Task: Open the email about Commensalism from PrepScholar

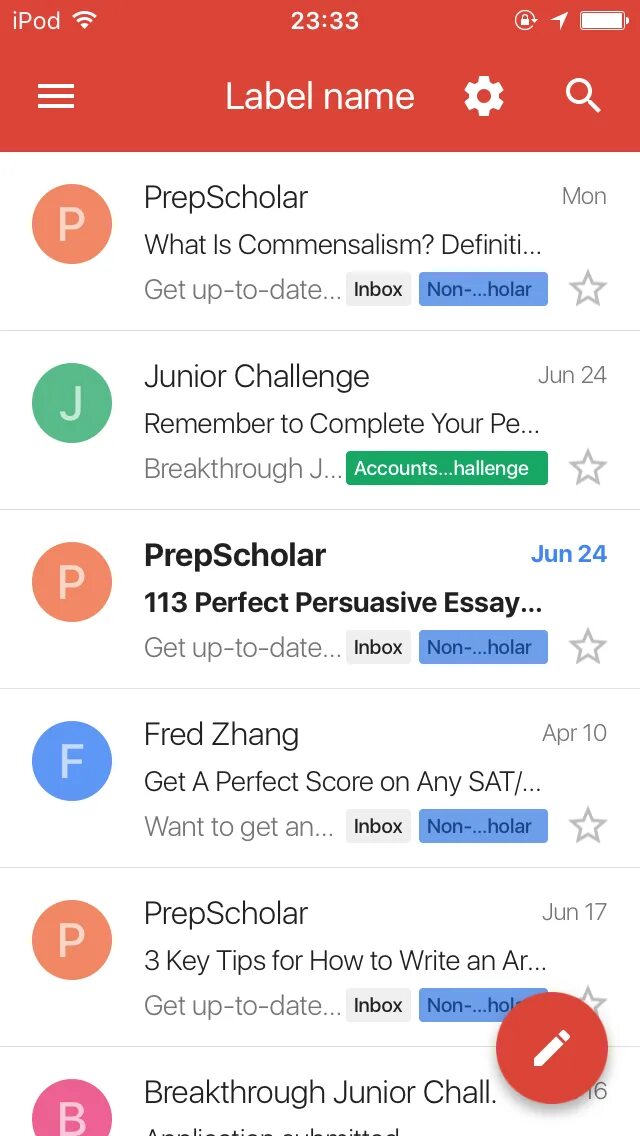Action: (342, 243)
